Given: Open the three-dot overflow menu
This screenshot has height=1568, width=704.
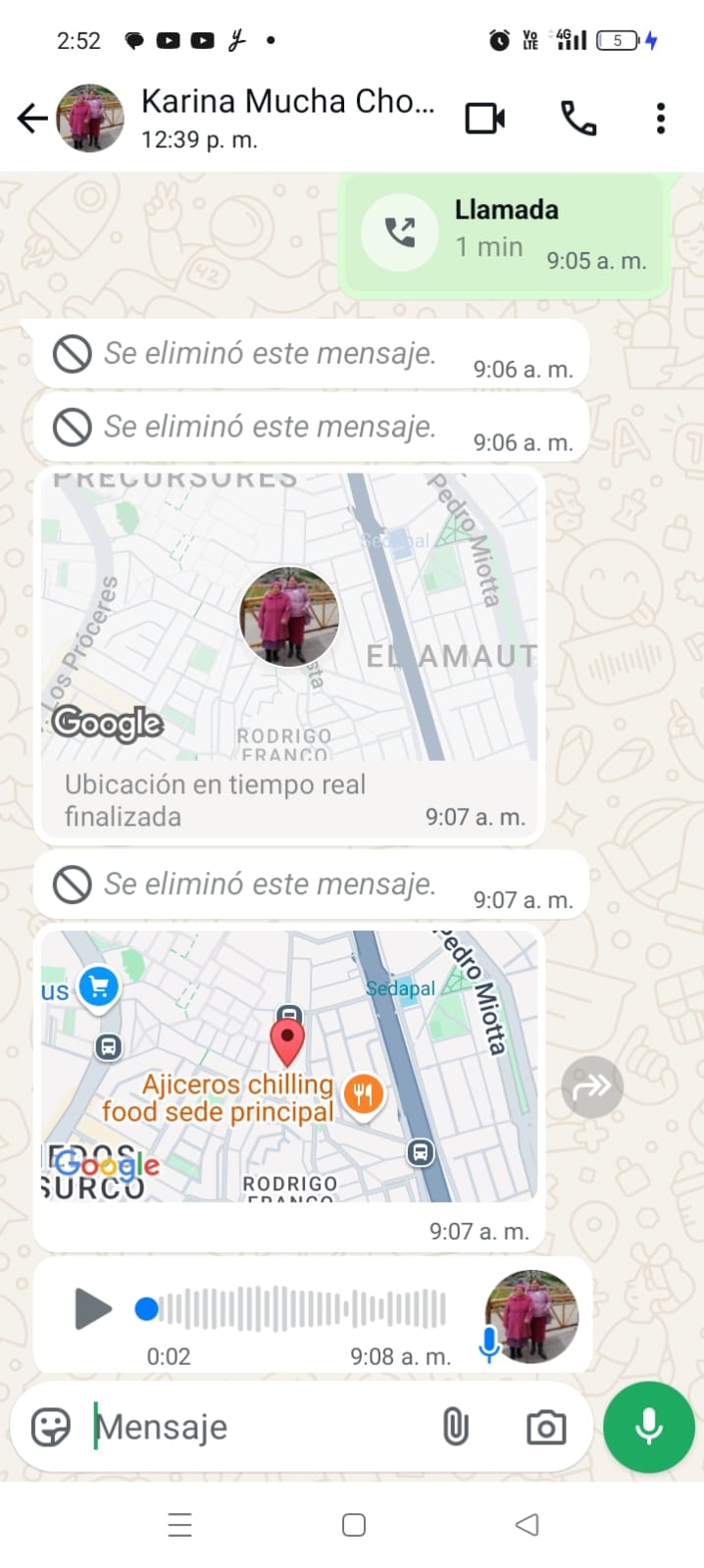Looking at the screenshot, I should [x=661, y=119].
